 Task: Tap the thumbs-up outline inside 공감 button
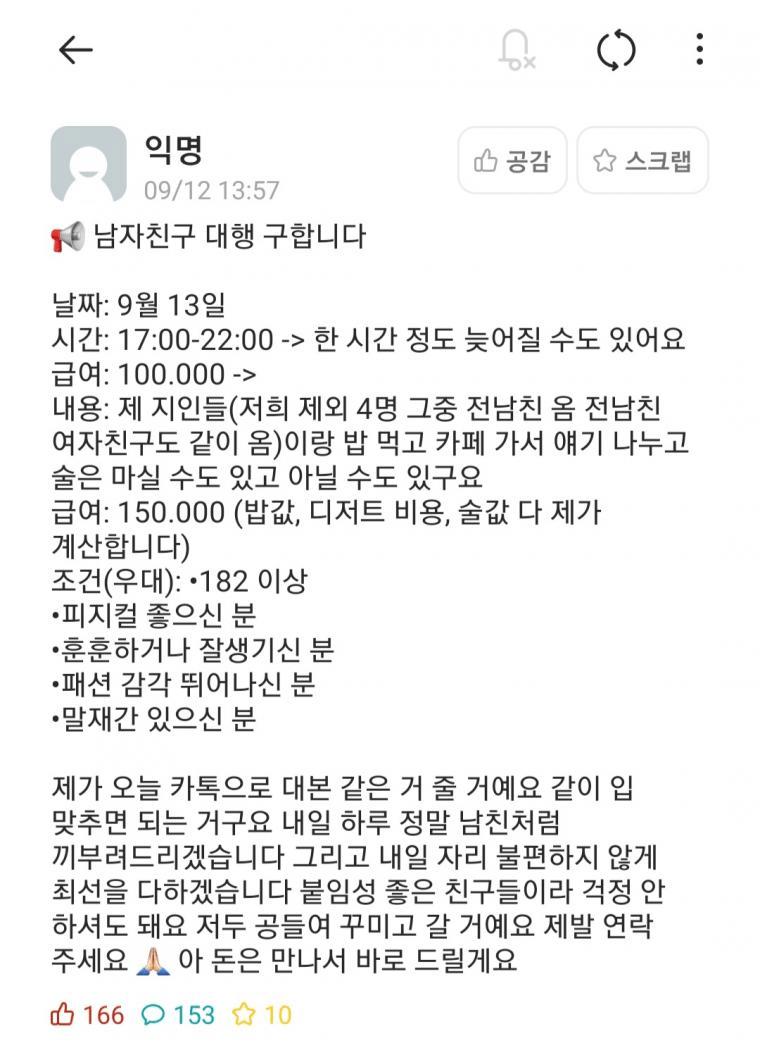click(484, 161)
